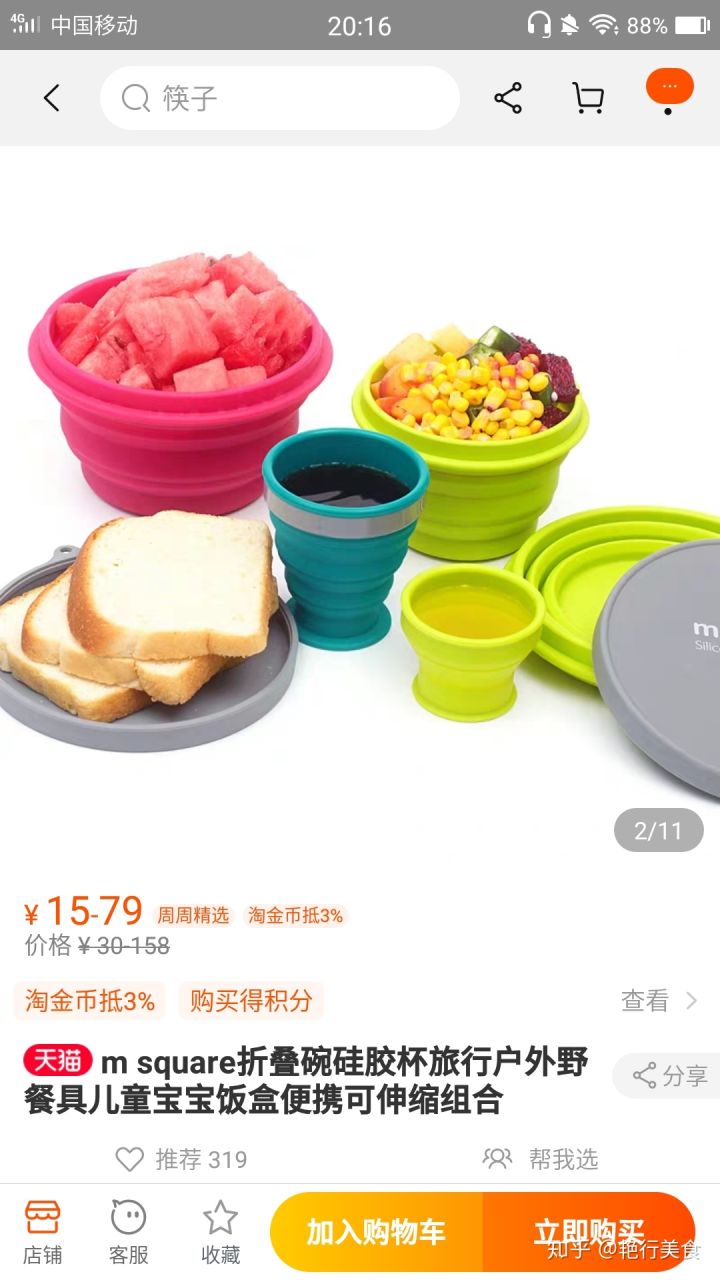Image resolution: width=720 pixels, height=1280 pixels.
Task: Open 帮我选 help me choose
Action: pos(541,1159)
